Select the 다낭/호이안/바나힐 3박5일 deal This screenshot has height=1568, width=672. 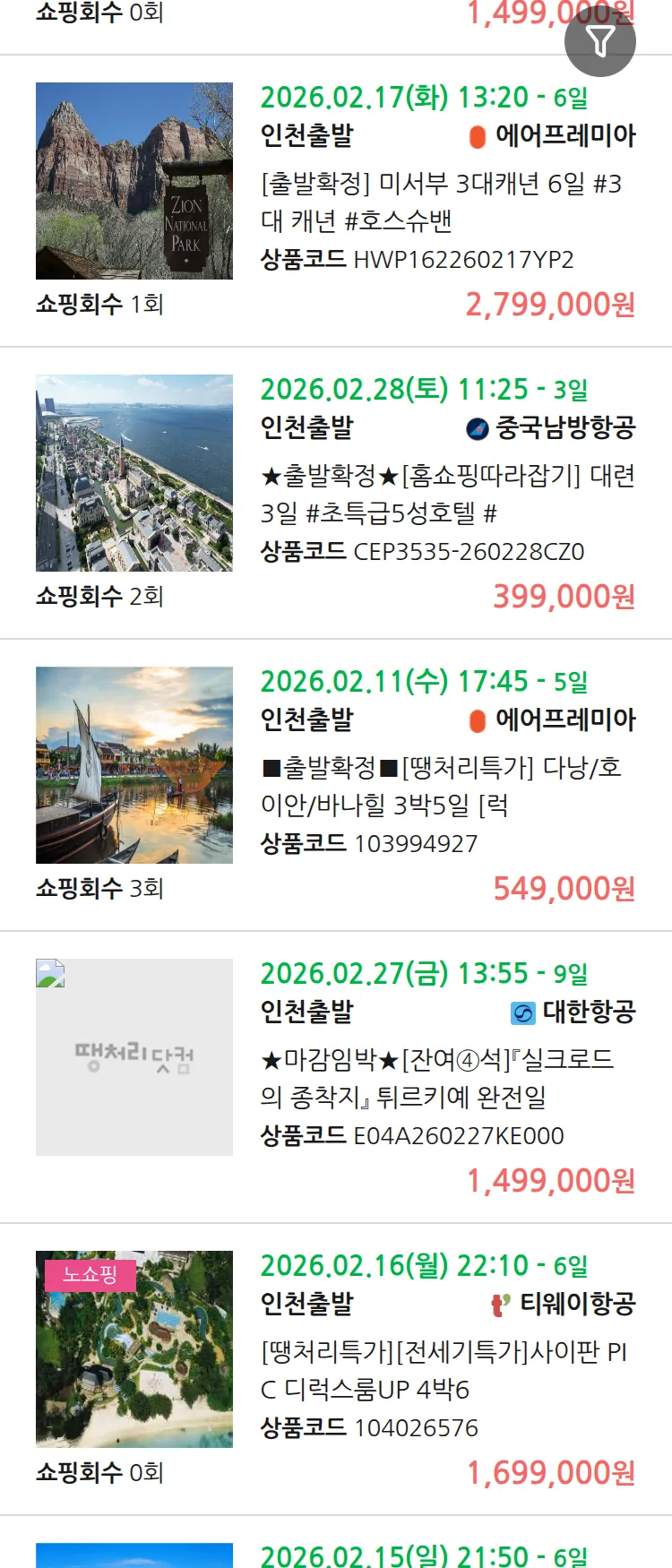[441, 787]
